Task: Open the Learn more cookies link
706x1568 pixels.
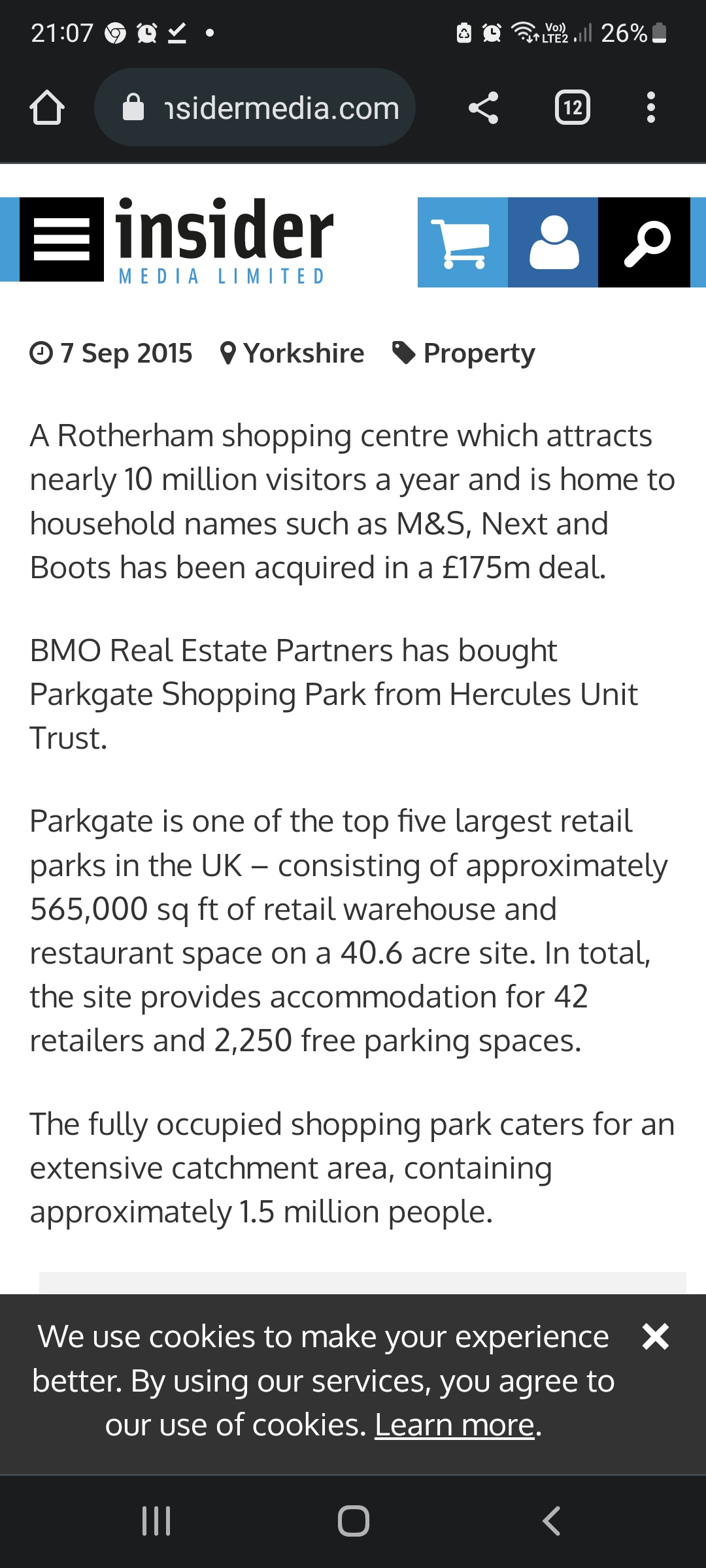Action: tap(454, 1425)
